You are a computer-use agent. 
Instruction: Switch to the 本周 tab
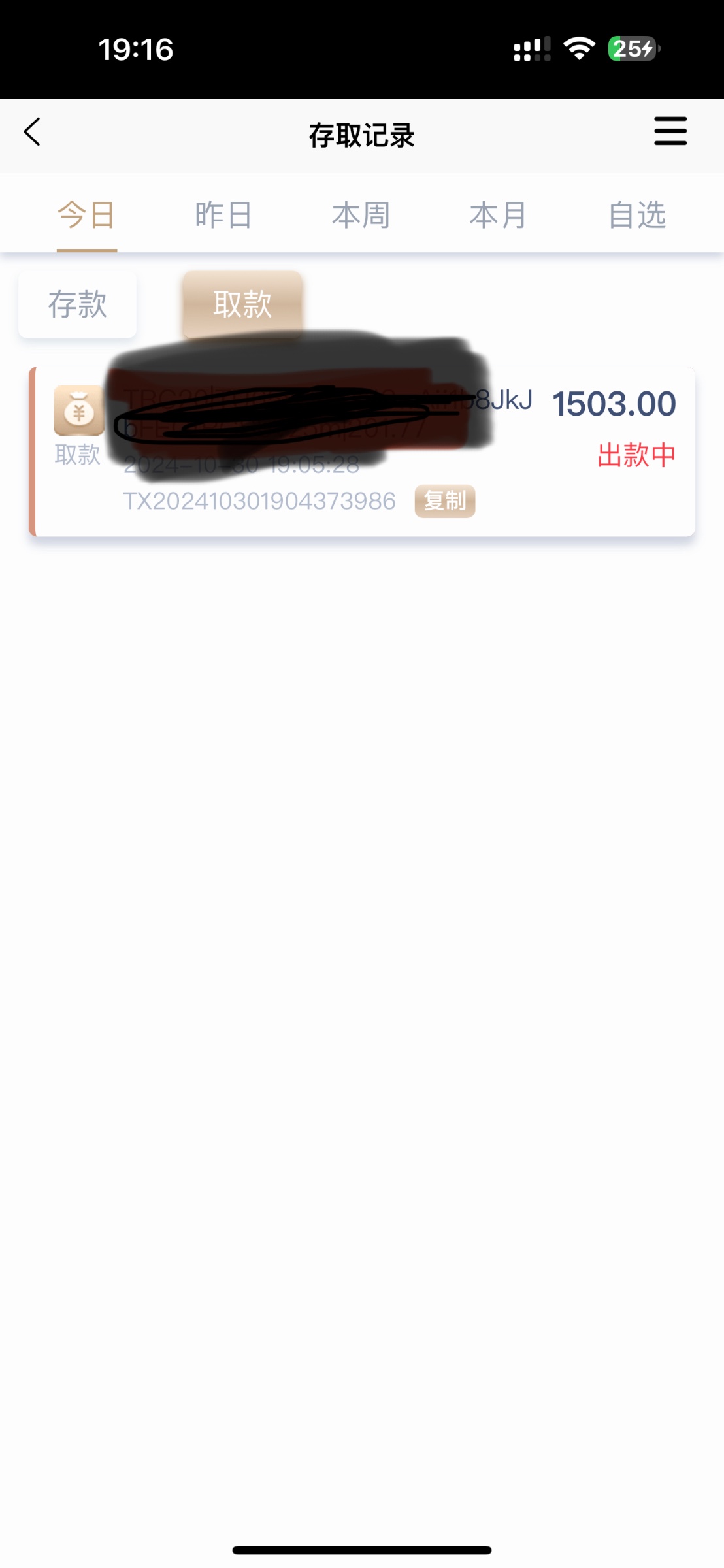click(361, 215)
